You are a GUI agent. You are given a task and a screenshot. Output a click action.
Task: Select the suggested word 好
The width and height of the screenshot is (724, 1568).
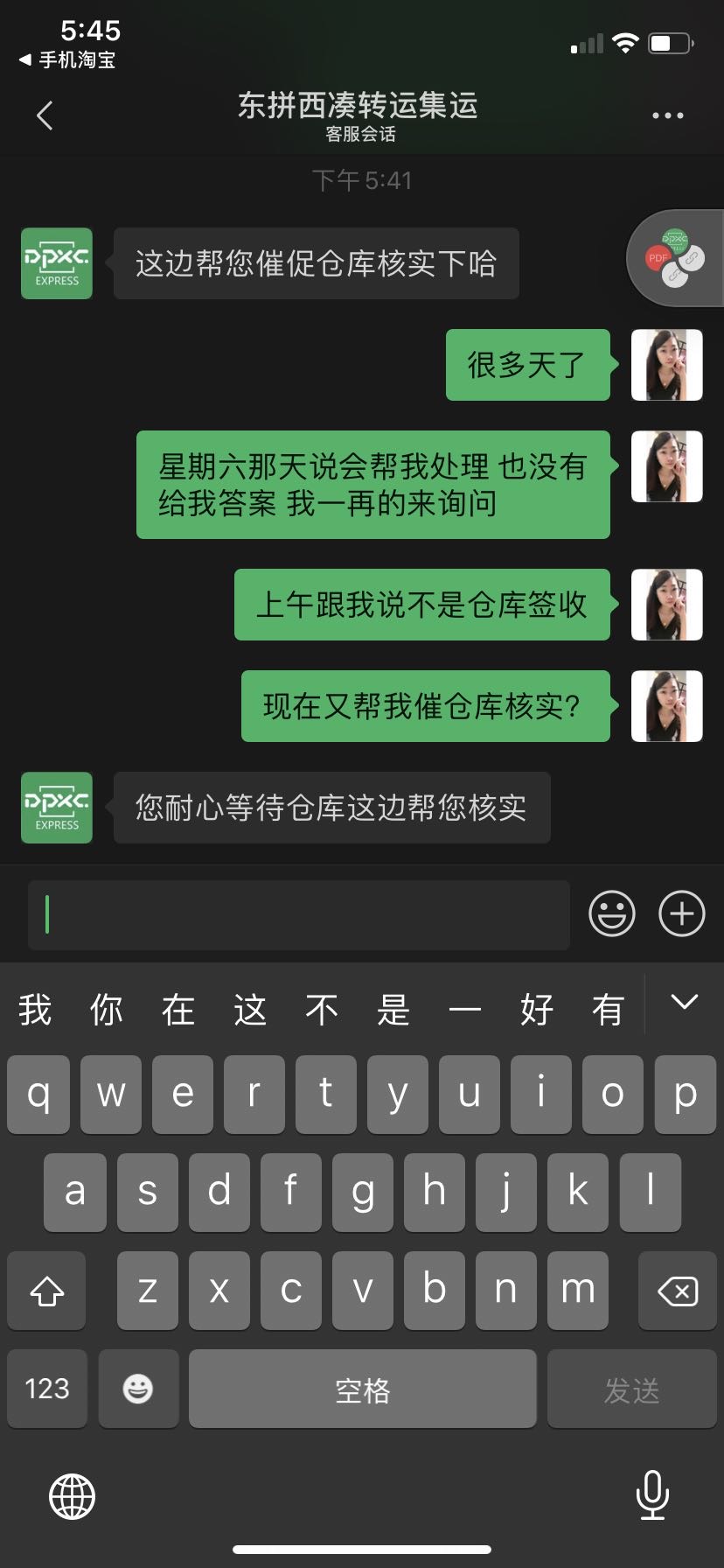point(536,1010)
